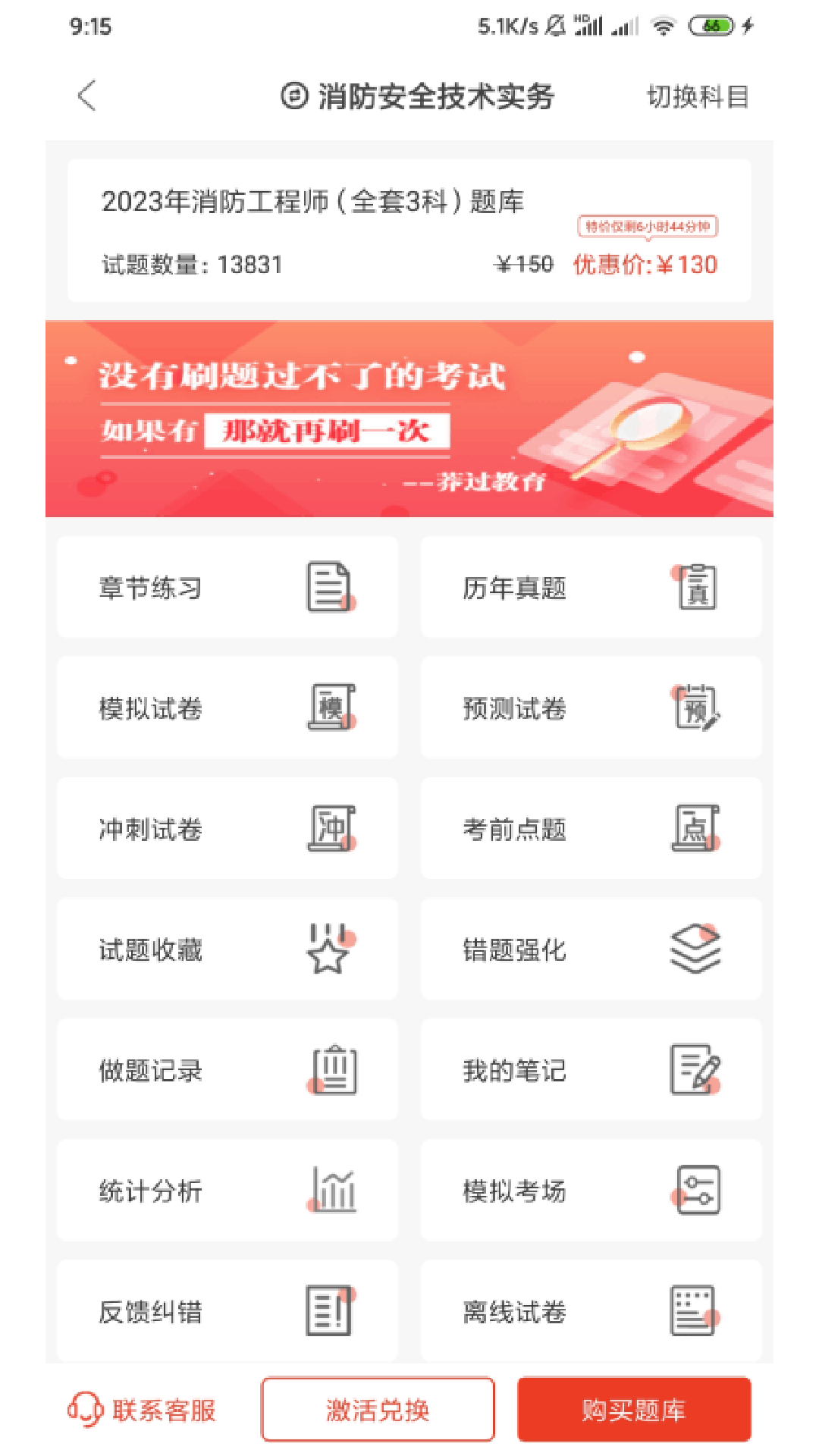Open 历年真题
The height and width of the screenshot is (1456, 819).
click(591, 588)
